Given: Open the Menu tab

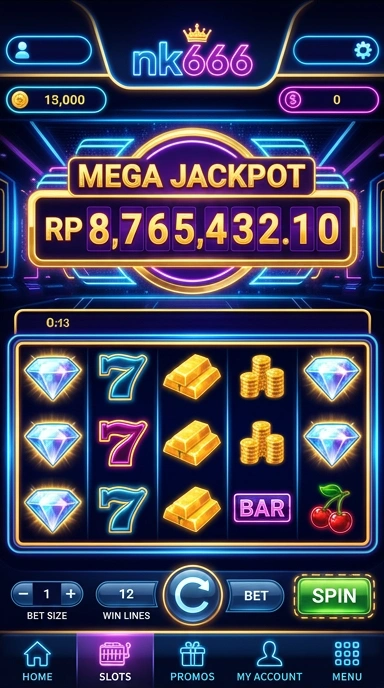Looking at the screenshot, I should tap(347, 661).
